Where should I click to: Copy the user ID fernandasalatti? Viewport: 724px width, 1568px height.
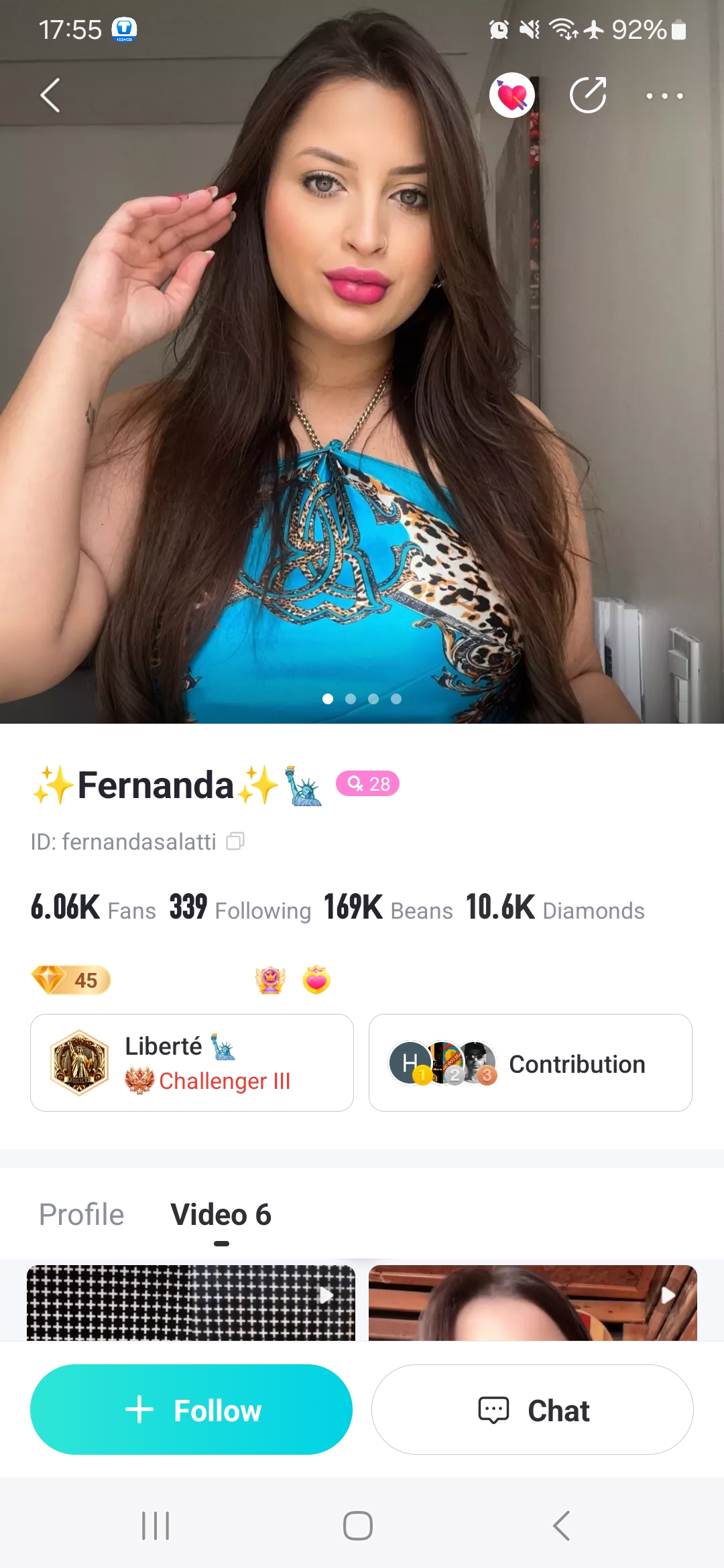pyautogui.click(x=235, y=841)
